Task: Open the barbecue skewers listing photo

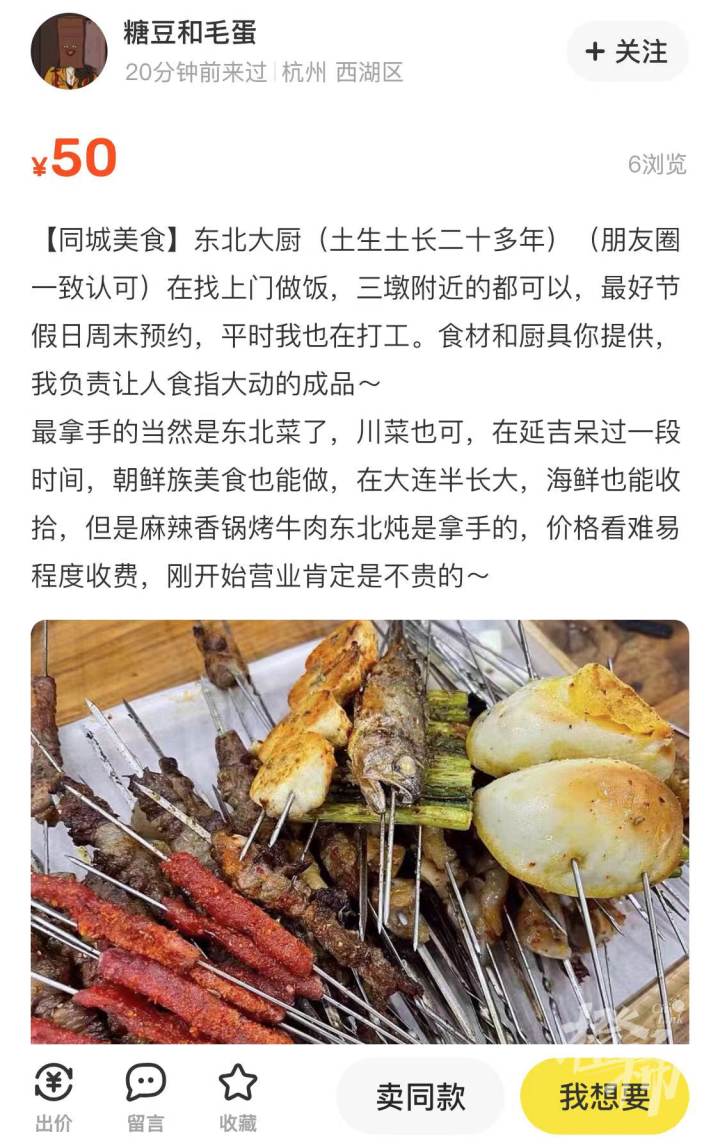Action: [x=359, y=831]
